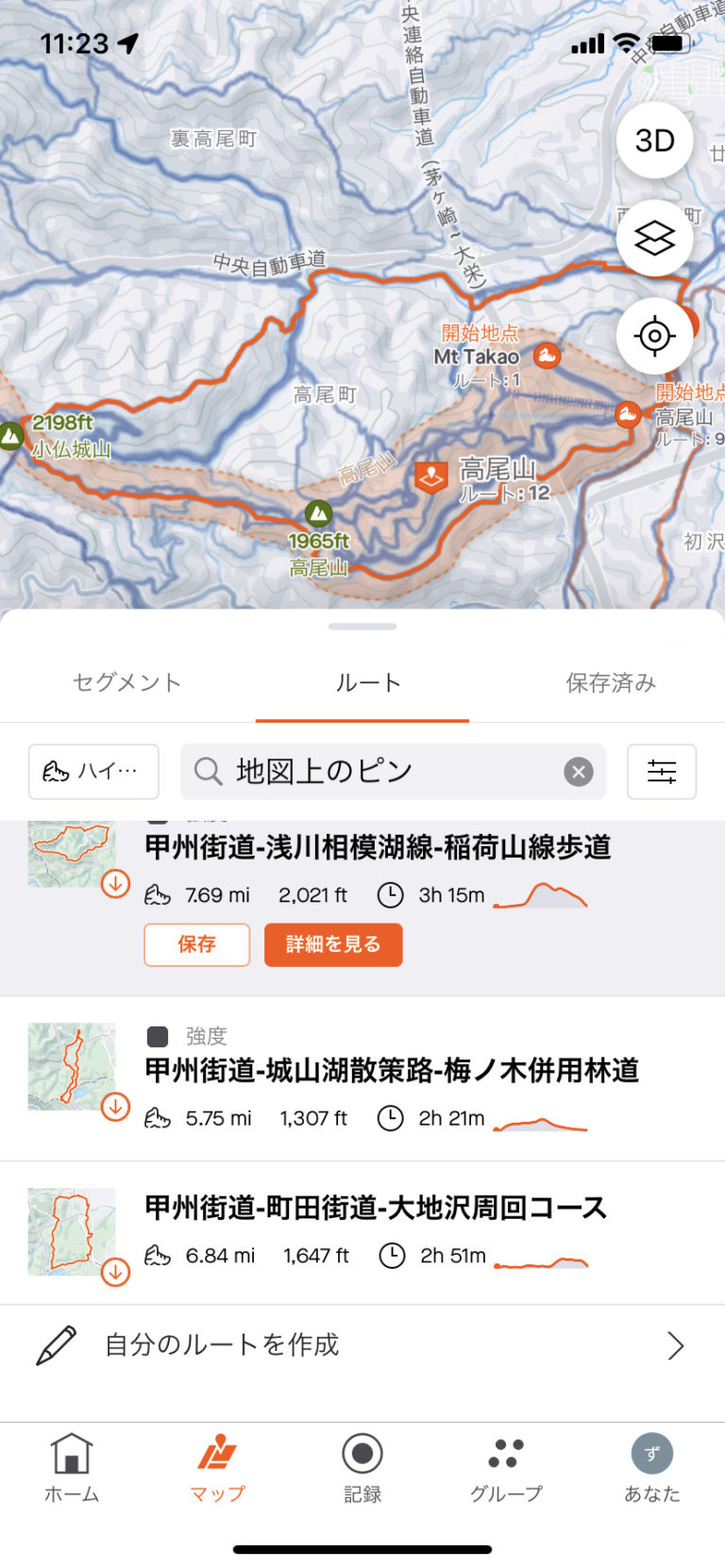This screenshot has width=725, height=1568.
Task: Expand the bottom sheet via its handle
Action: [362, 626]
